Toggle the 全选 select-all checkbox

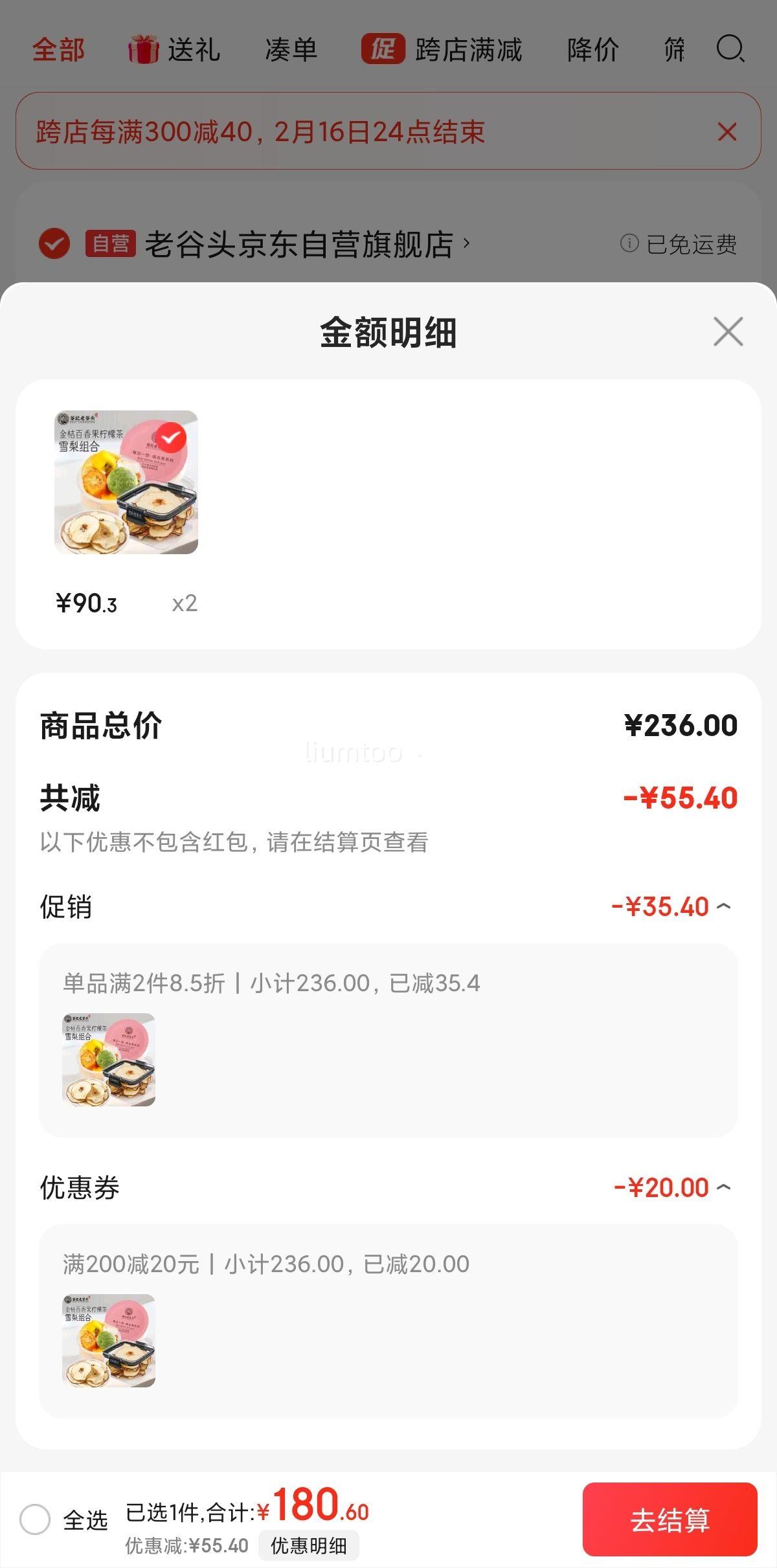pos(35,1519)
